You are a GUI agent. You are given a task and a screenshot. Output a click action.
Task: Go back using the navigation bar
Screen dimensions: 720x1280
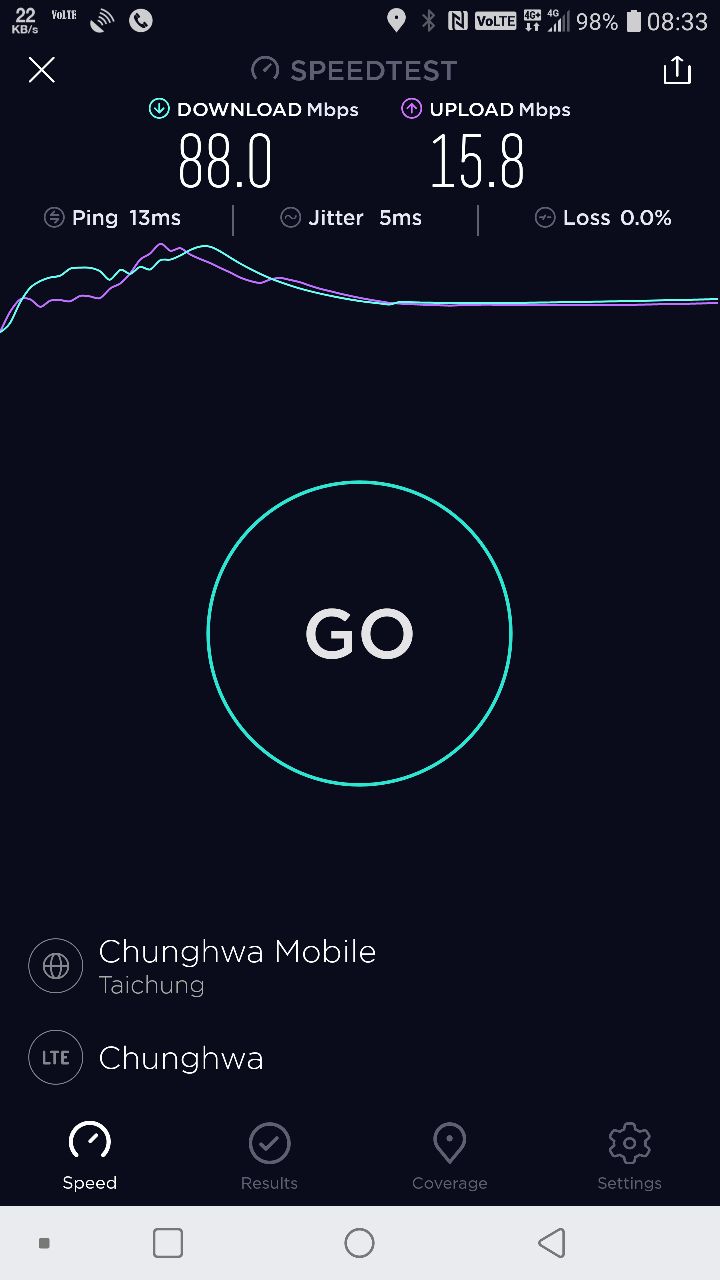551,1243
